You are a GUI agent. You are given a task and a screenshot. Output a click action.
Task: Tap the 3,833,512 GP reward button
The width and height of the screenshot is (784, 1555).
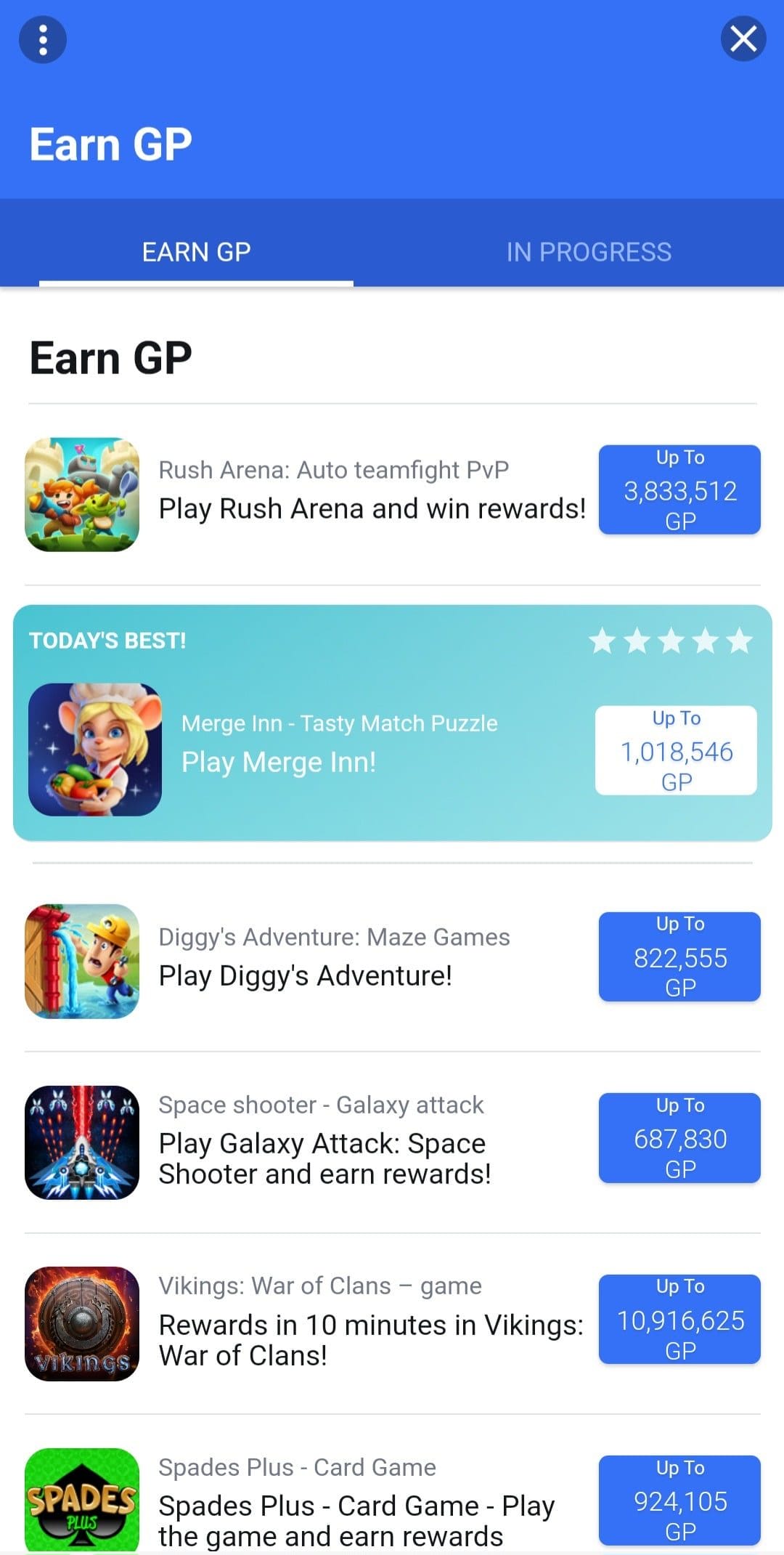679,490
